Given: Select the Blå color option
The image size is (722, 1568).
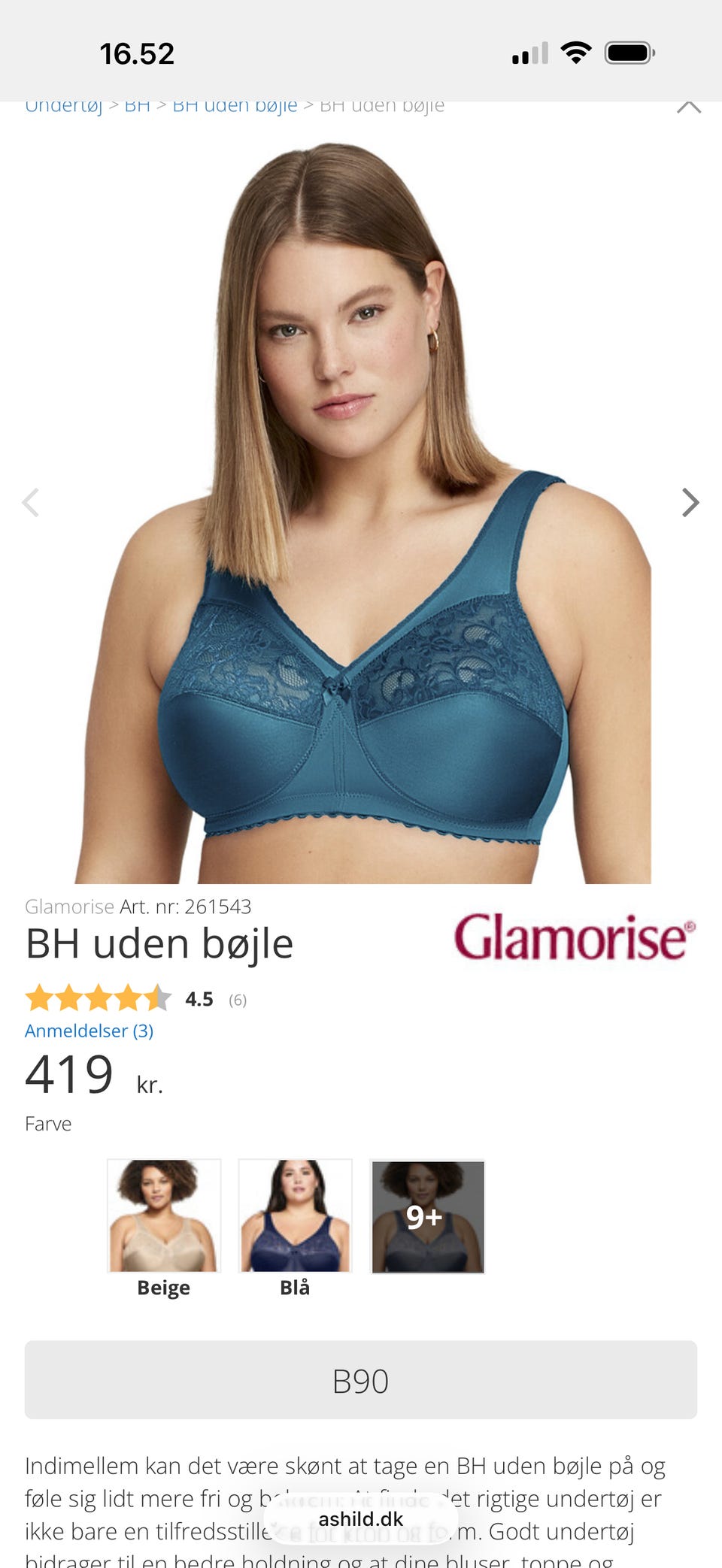Looking at the screenshot, I should (296, 1216).
